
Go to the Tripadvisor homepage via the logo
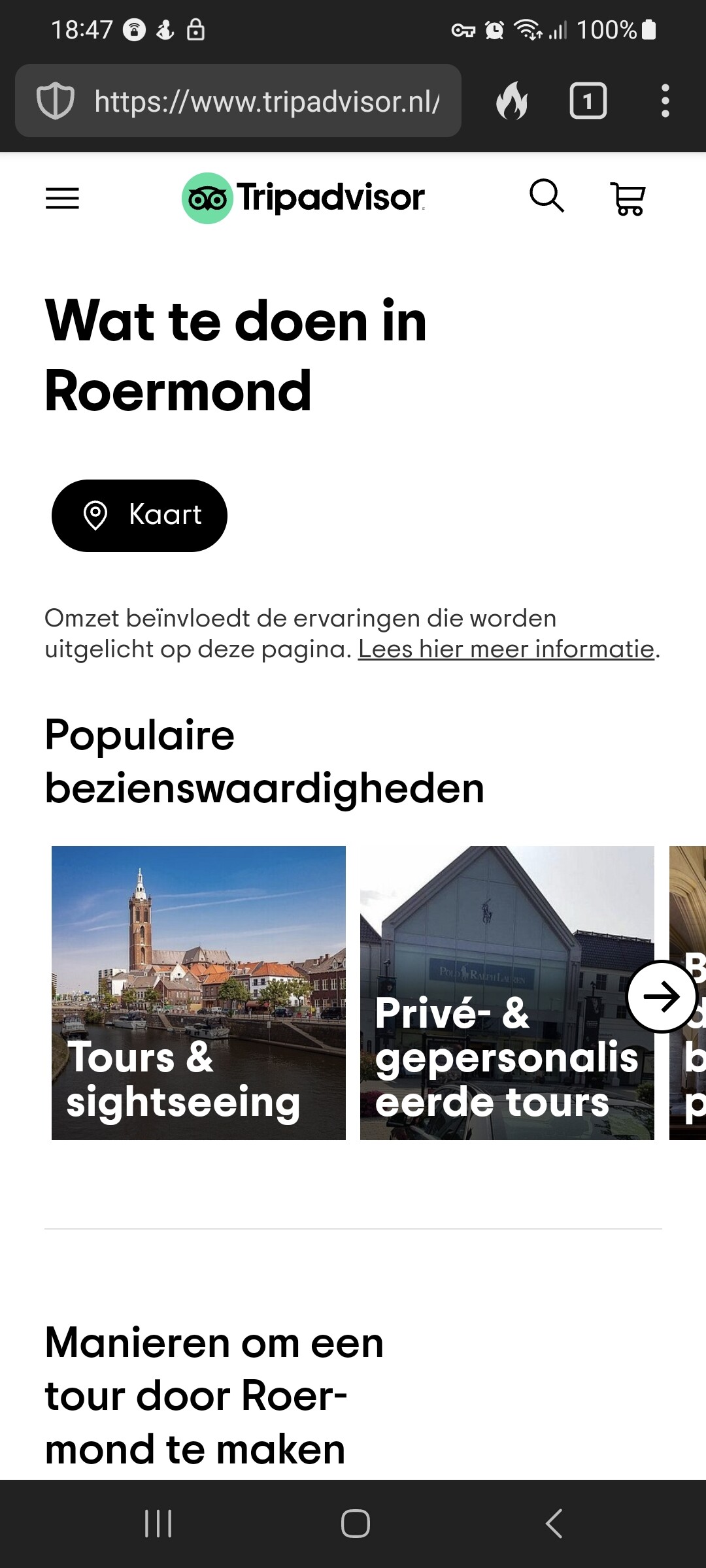click(303, 198)
